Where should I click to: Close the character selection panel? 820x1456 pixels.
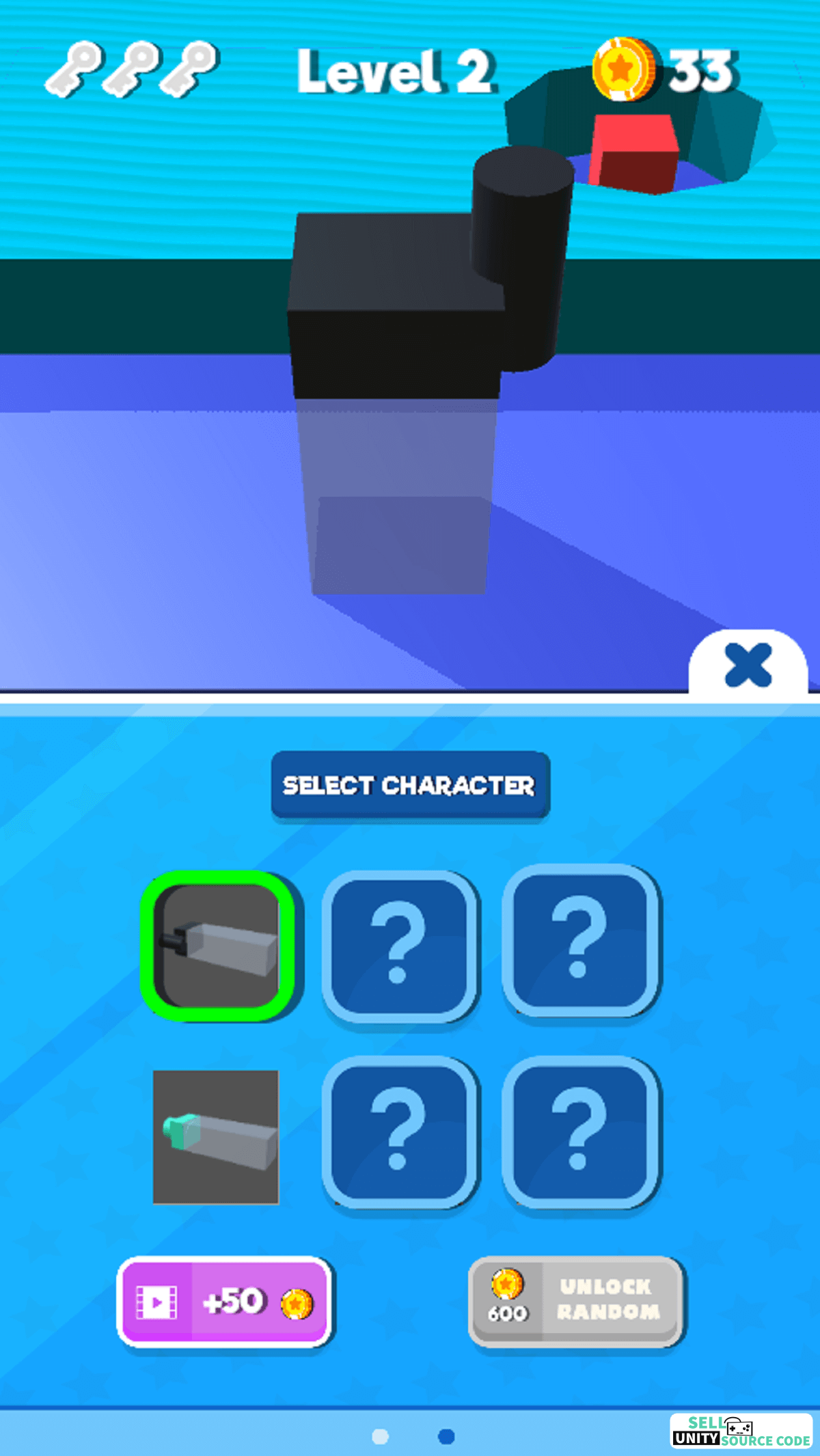[x=748, y=665]
